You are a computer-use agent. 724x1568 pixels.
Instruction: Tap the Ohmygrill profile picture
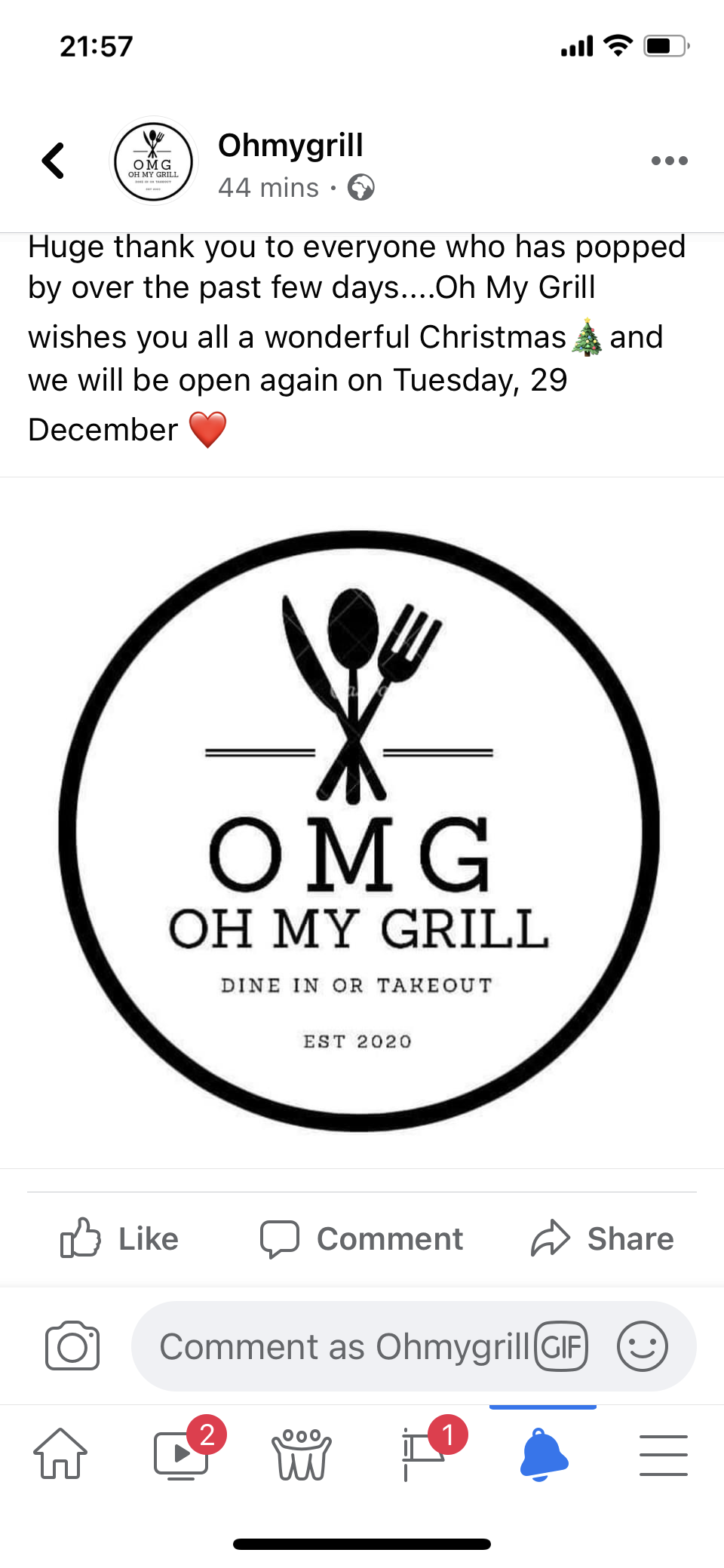(x=153, y=161)
